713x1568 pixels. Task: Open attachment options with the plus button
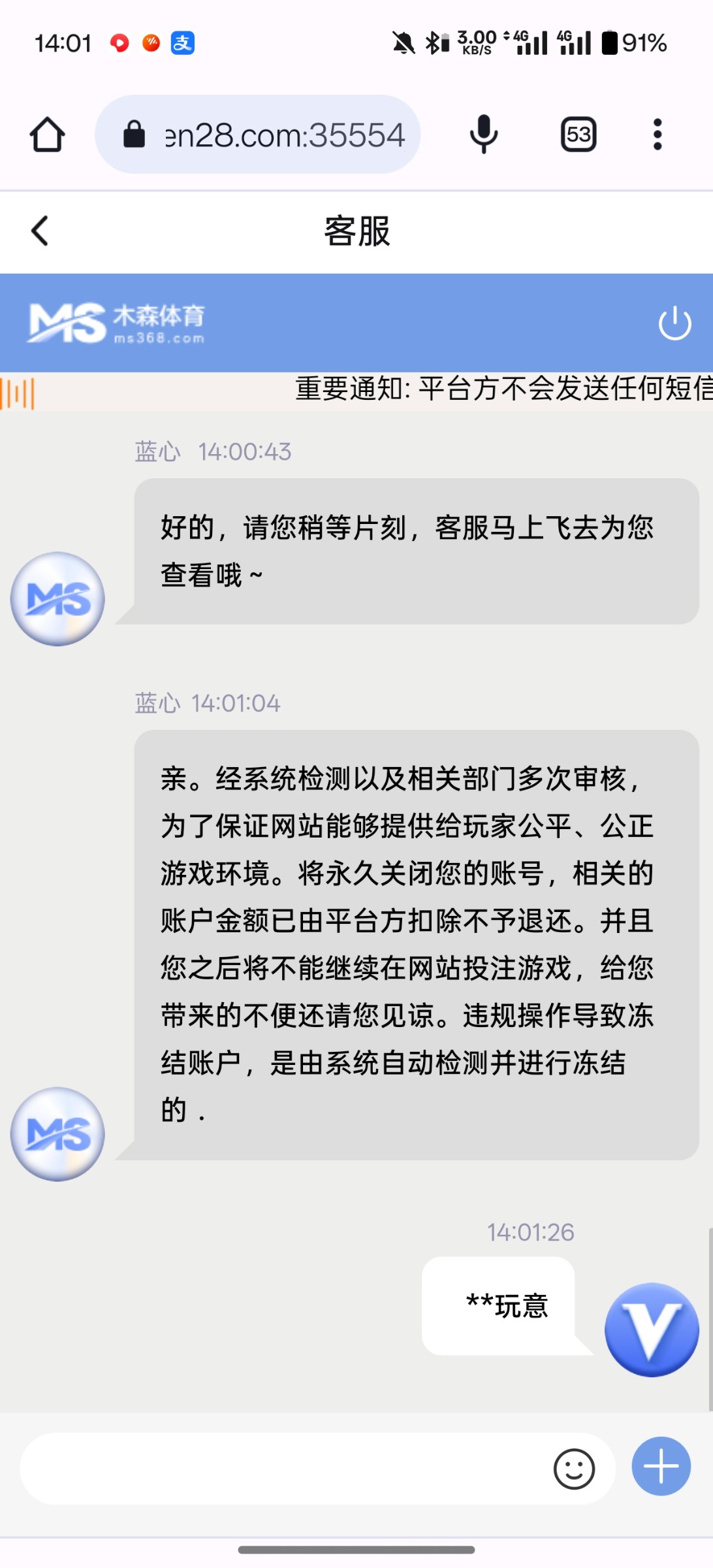661,1466
